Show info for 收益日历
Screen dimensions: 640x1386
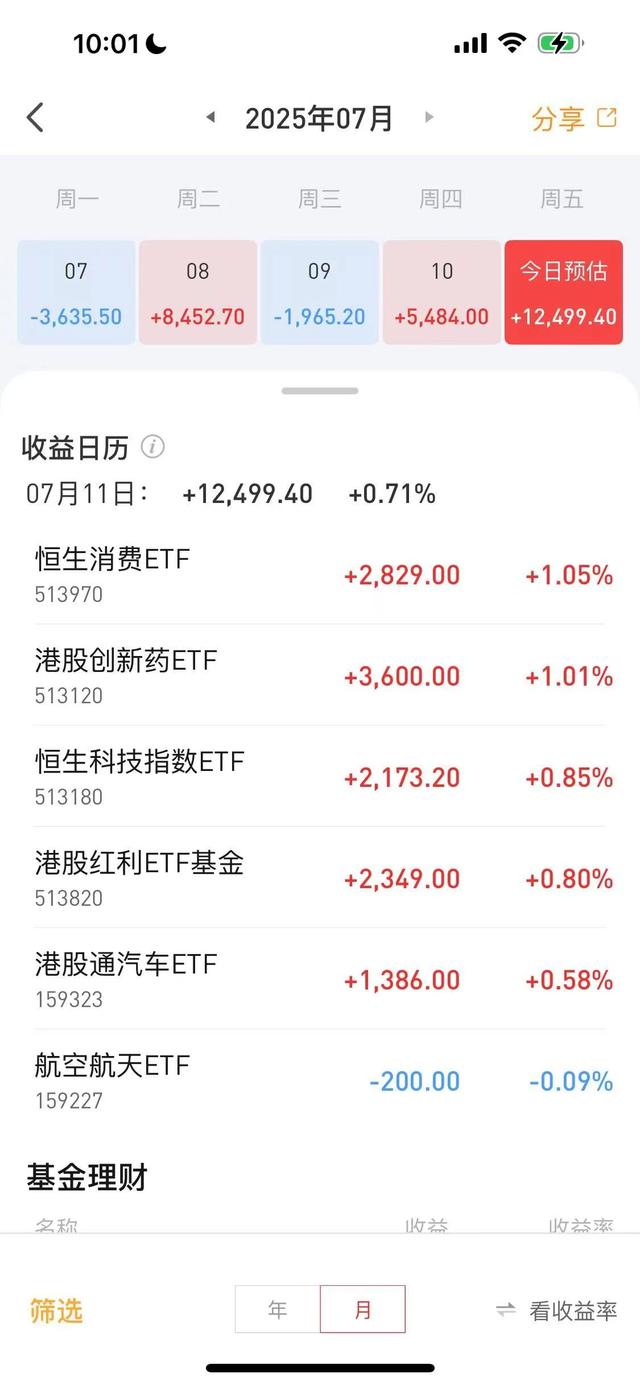(152, 447)
